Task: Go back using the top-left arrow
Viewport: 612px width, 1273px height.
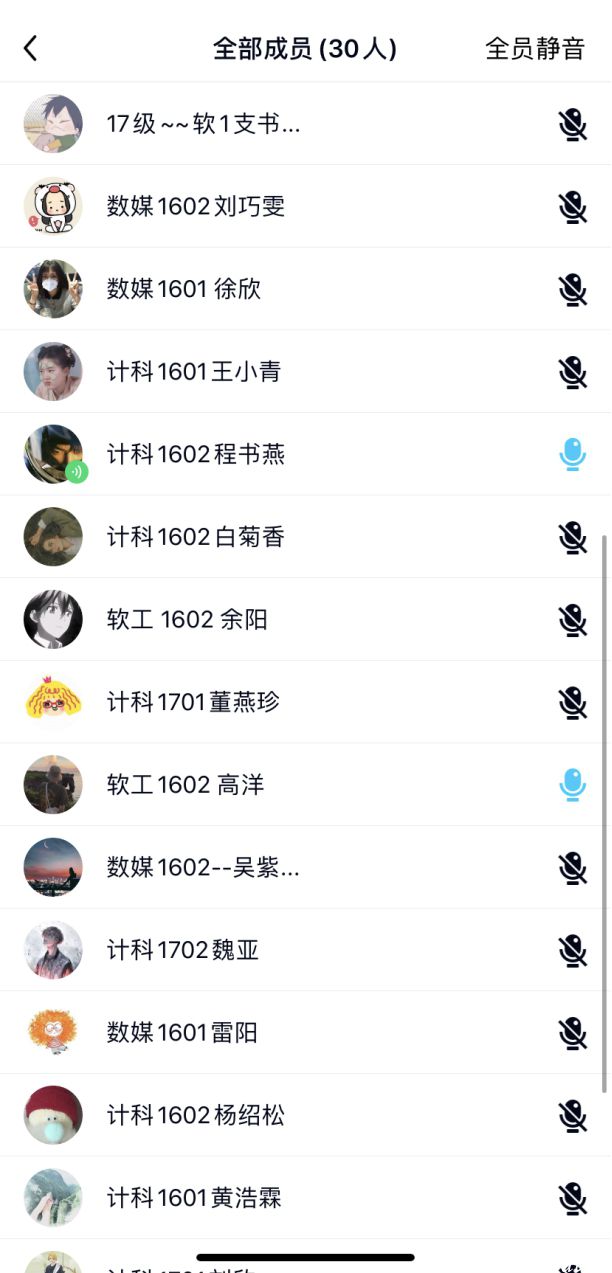Action: (31, 48)
